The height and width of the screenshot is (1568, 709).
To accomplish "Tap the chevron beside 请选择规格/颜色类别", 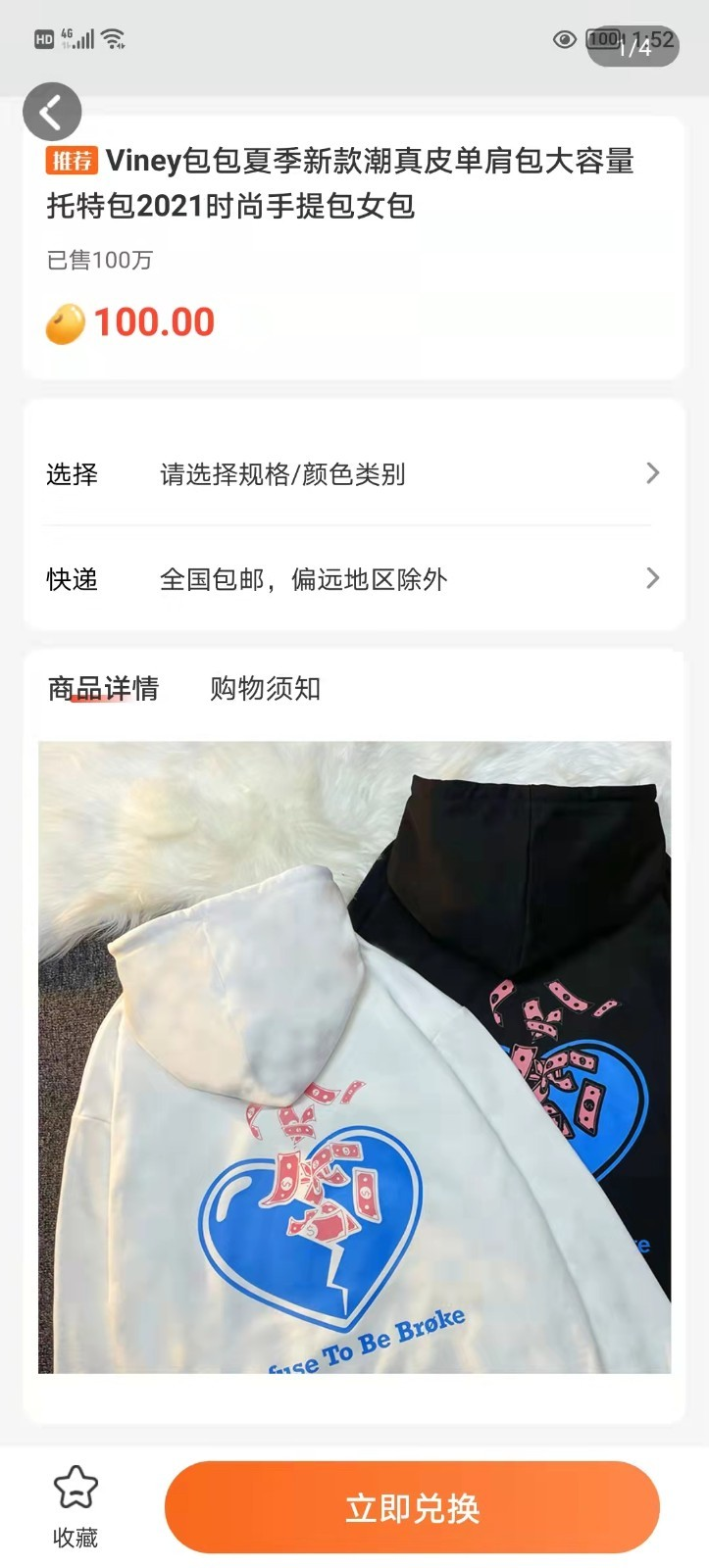I will pyautogui.click(x=652, y=474).
